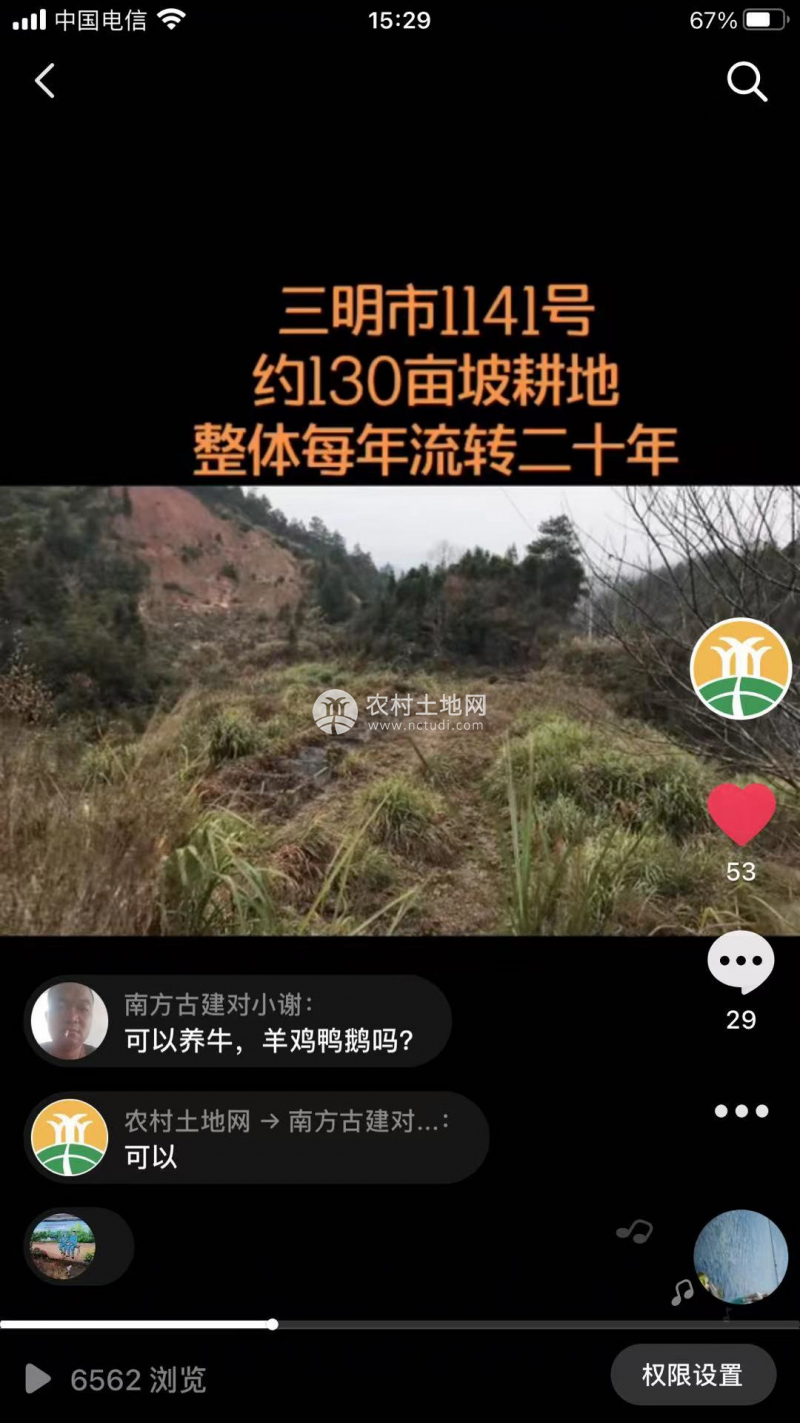Like the video with the heart icon

point(741,814)
